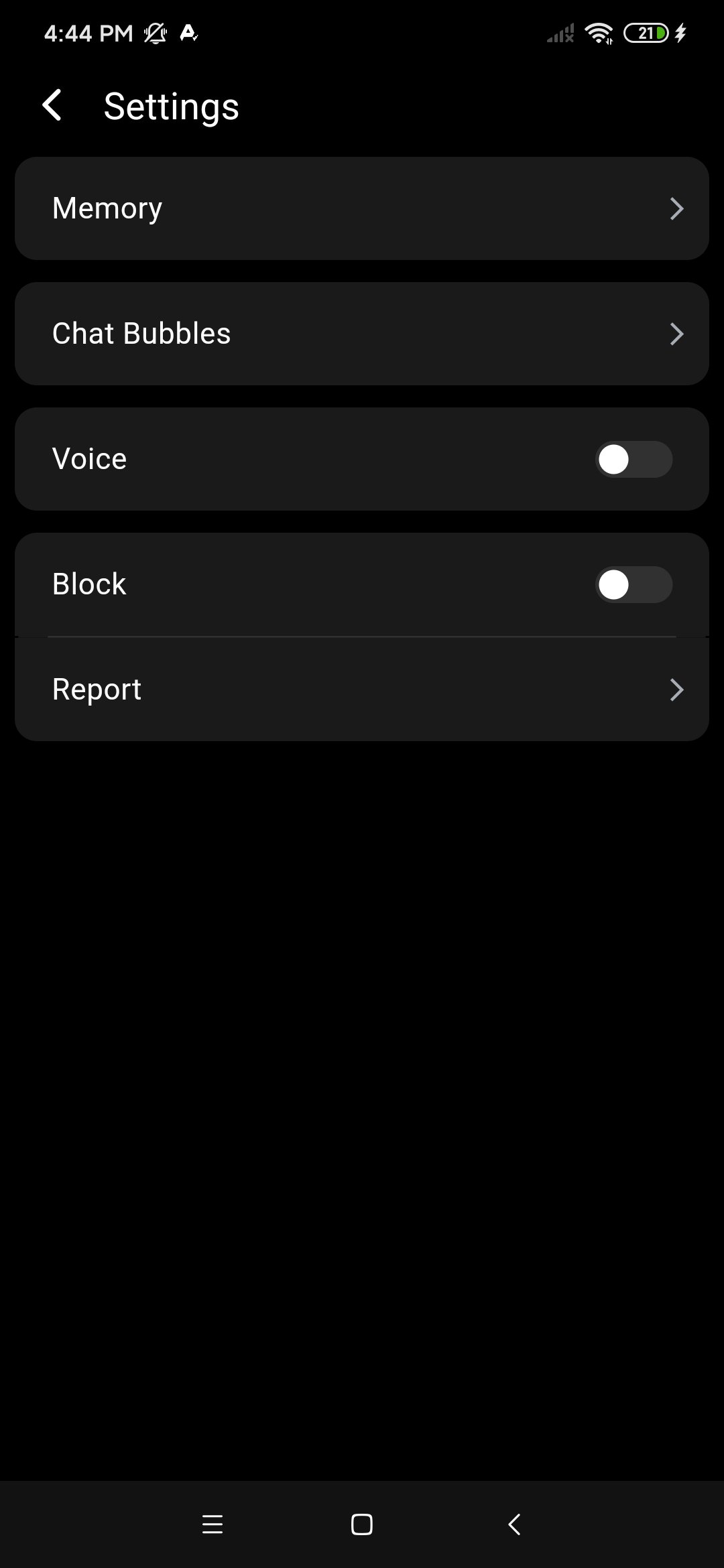The width and height of the screenshot is (724, 1568).
Task: Toggle Voice on then leave other settings alone
Action: (633, 458)
